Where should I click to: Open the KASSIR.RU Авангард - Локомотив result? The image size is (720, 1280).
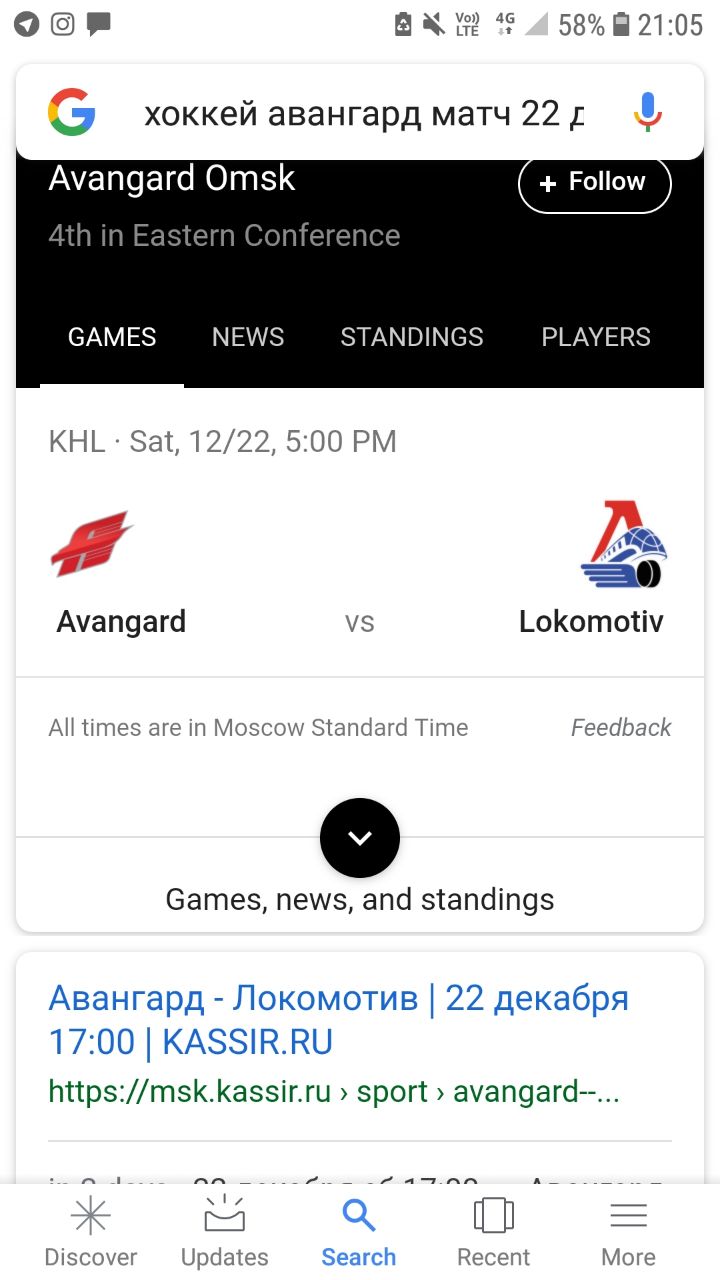[x=339, y=1020]
